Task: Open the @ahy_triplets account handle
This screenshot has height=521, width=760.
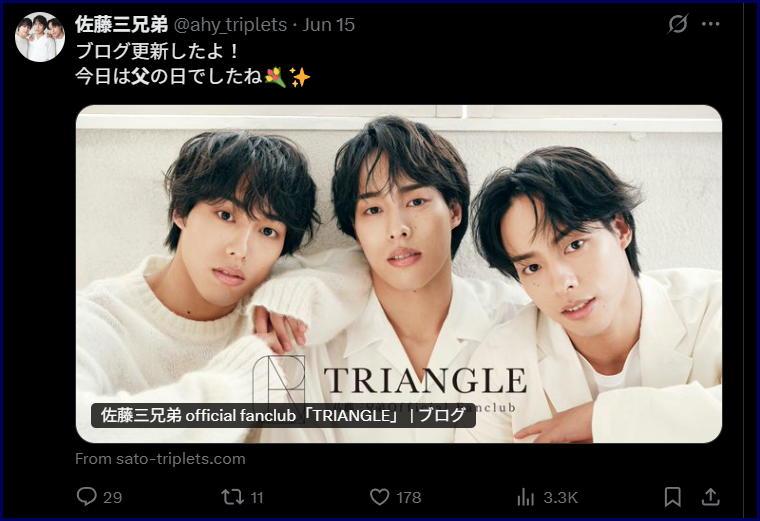Action: coord(229,25)
